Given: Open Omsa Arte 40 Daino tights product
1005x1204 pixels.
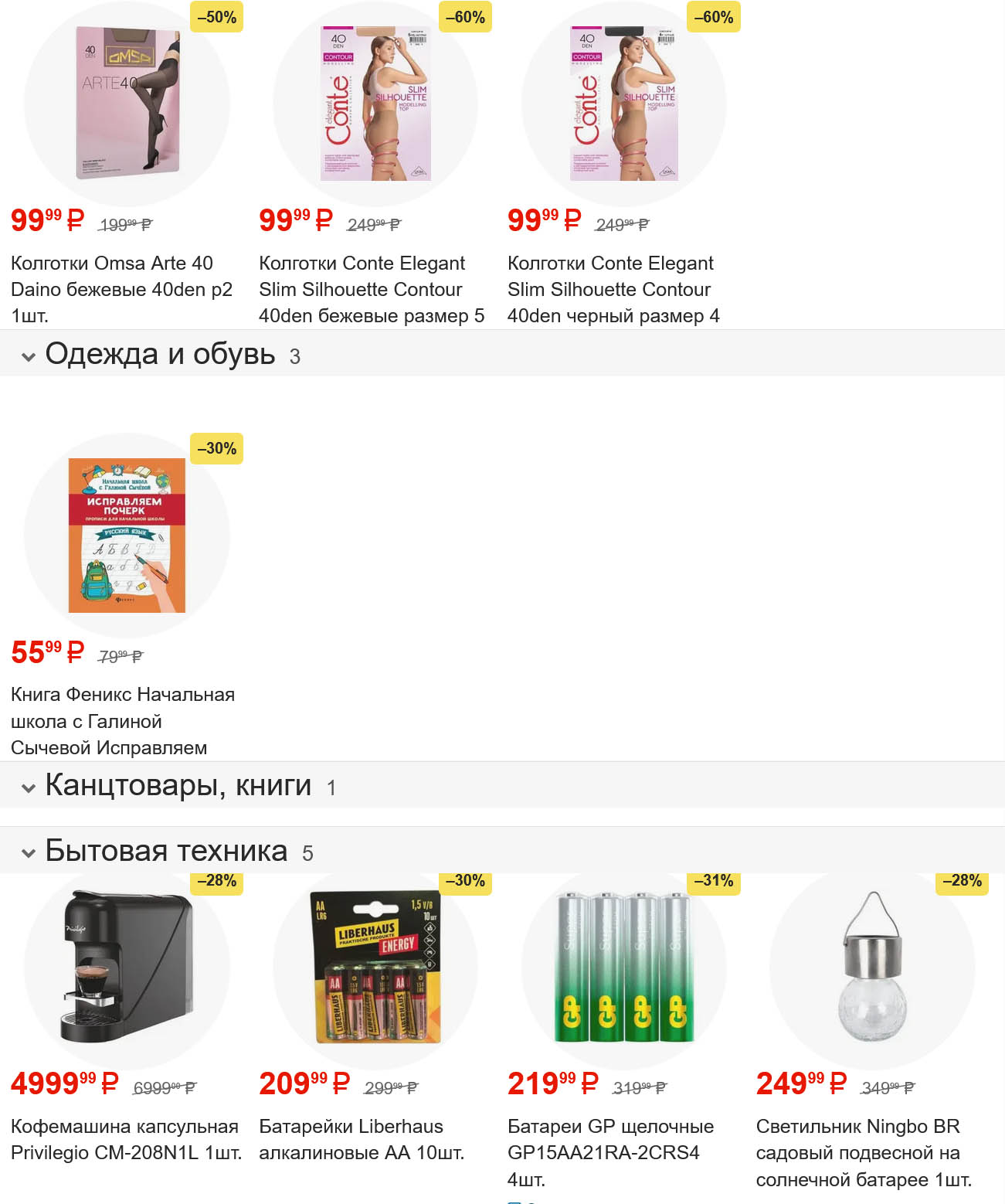Looking at the screenshot, I should 127,104.
